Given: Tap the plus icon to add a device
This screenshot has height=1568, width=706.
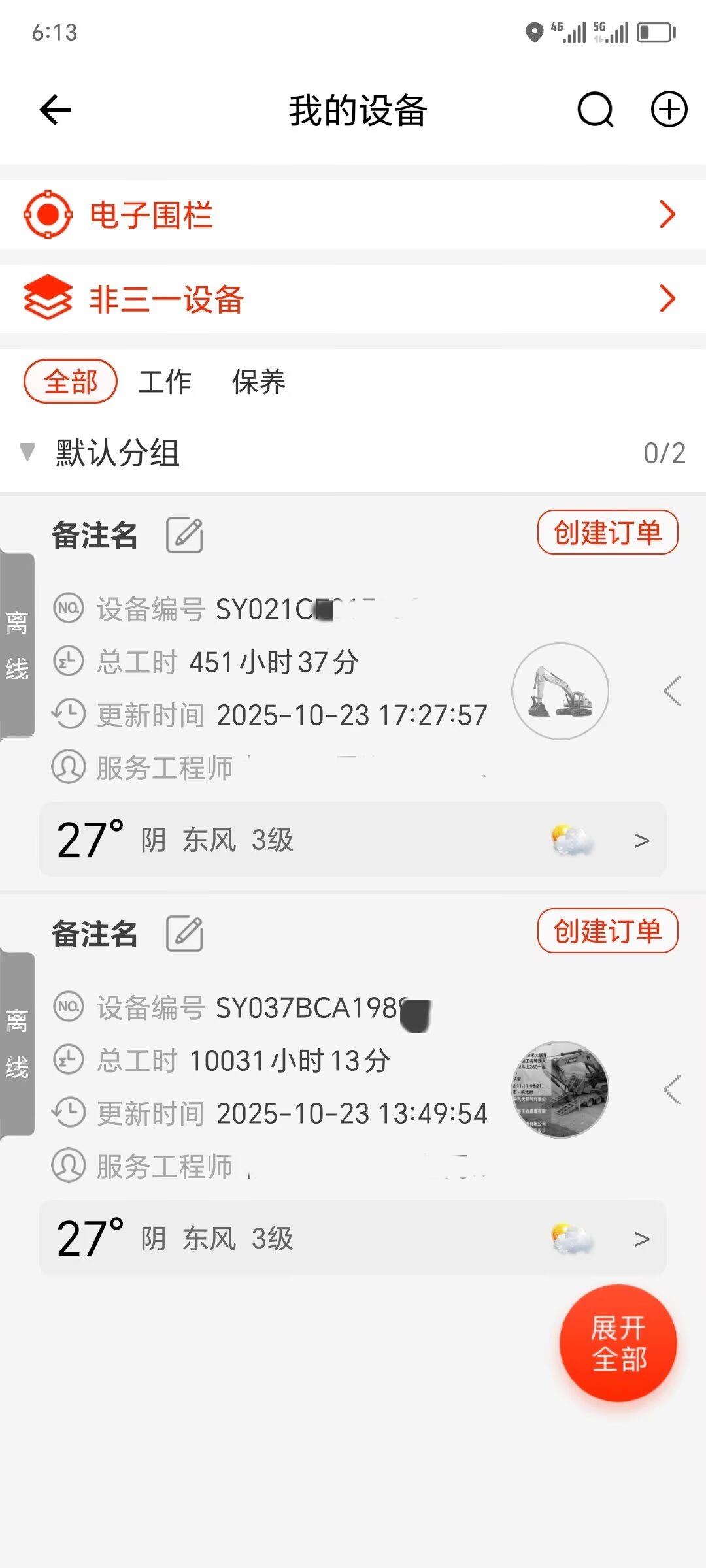Looking at the screenshot, I should [669, 110].
